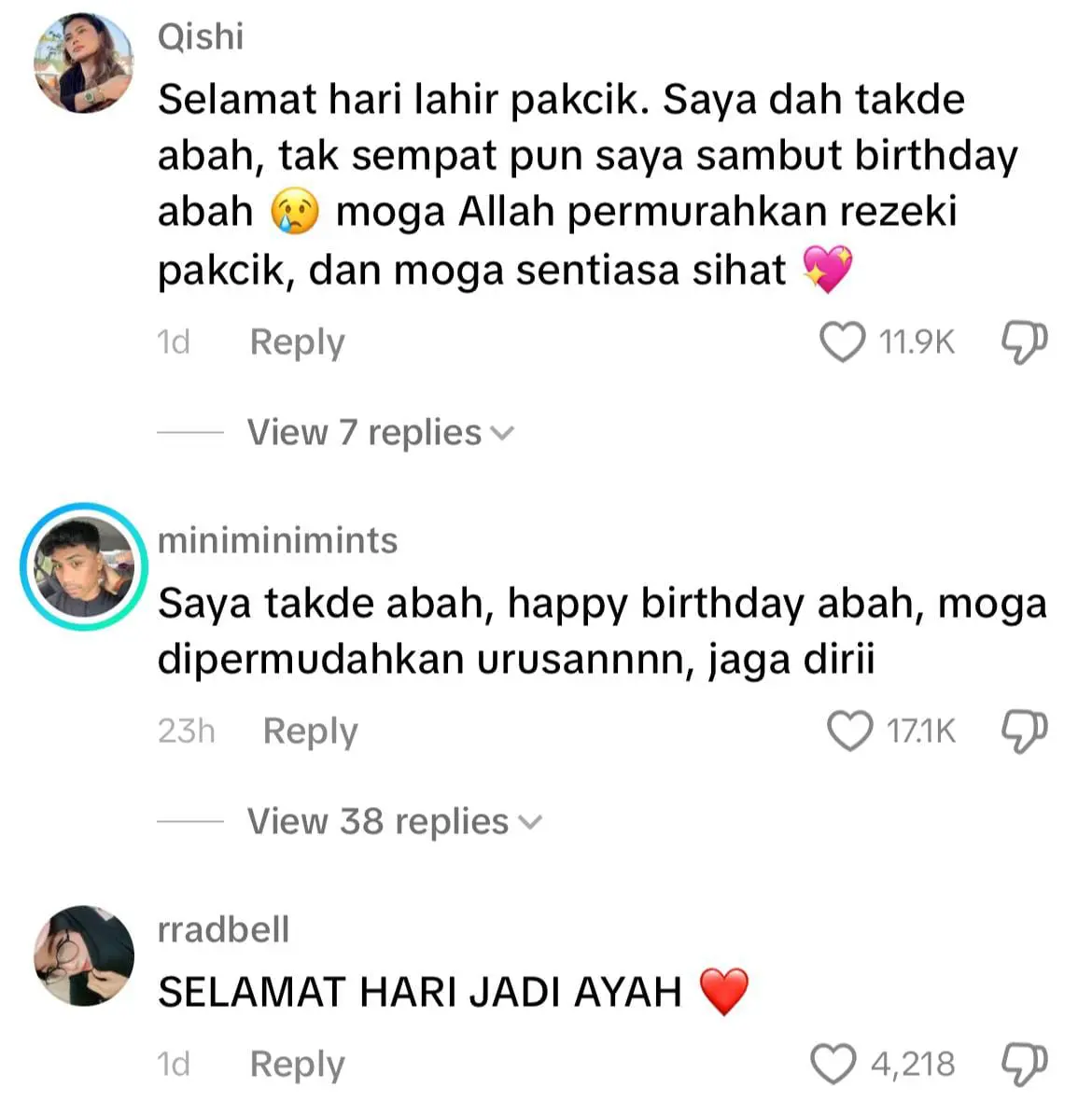Open minimininimints' profile avatar
Screen dimensions: 1092x1115
[84, 566]
